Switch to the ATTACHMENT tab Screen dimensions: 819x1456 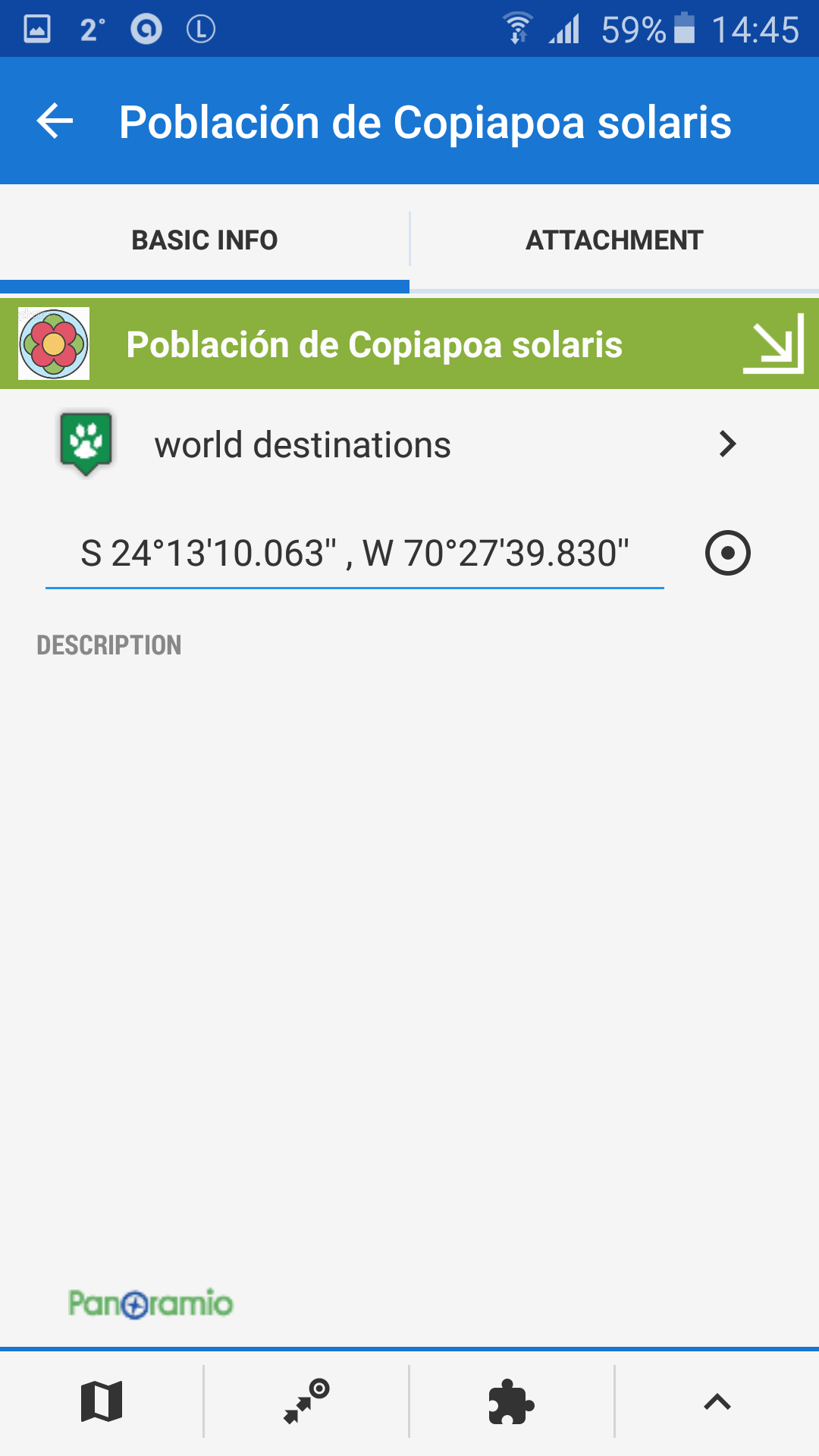point(614,240)
